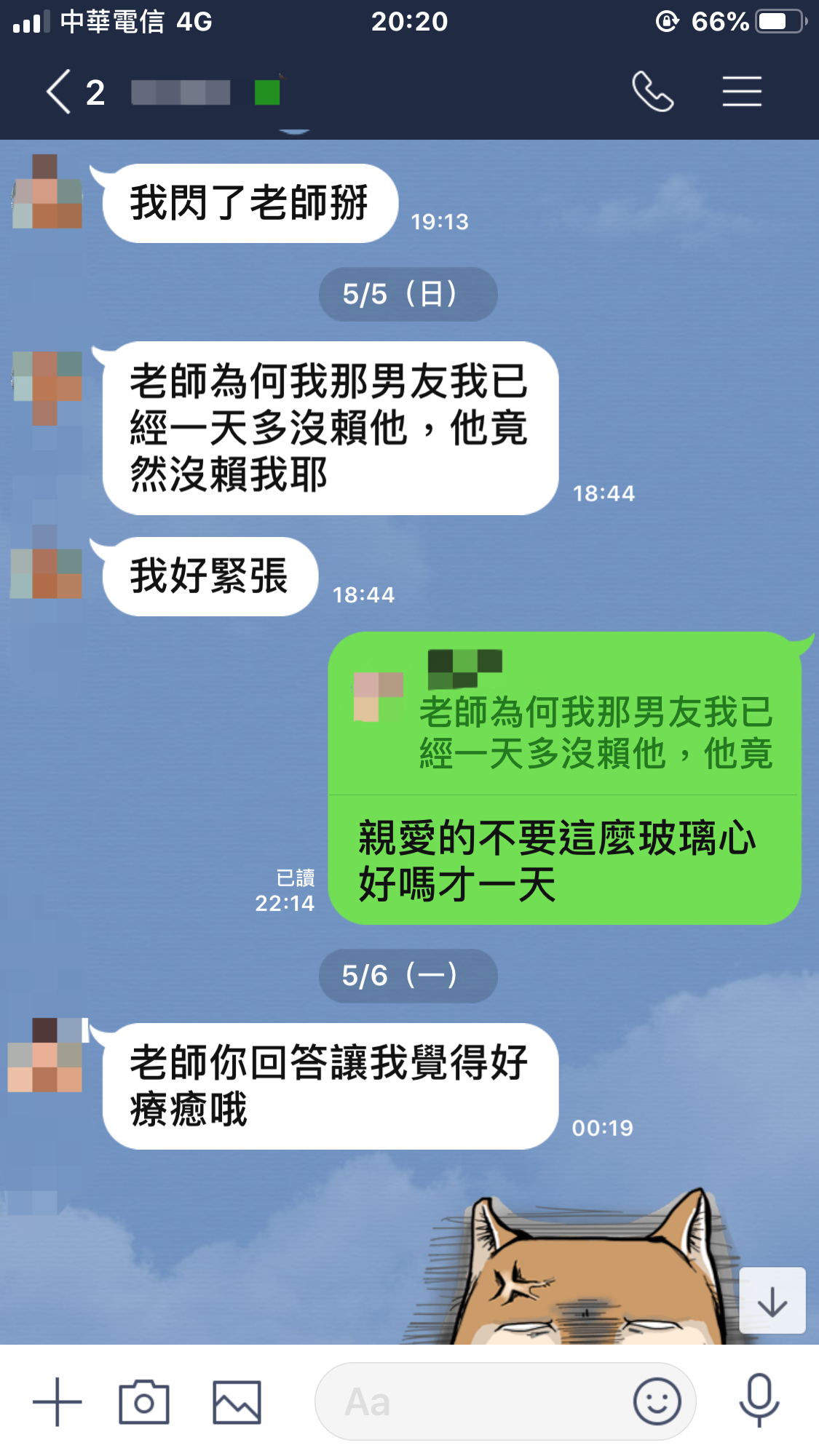Jump to the latest message with the down arrow
Viewport: 819px width, 1456px height.
click(x=772, y=1300)
